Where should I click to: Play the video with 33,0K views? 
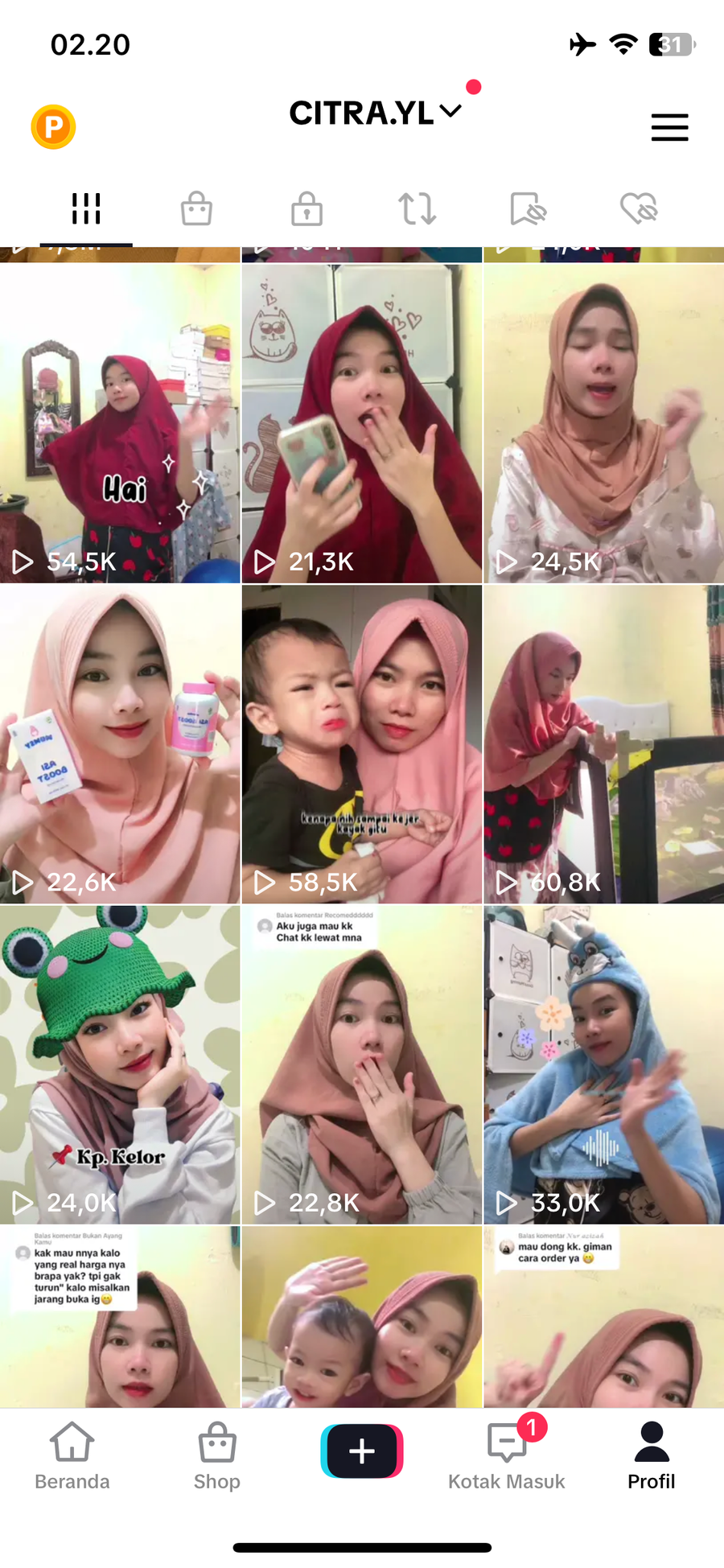coord(603,1064)
